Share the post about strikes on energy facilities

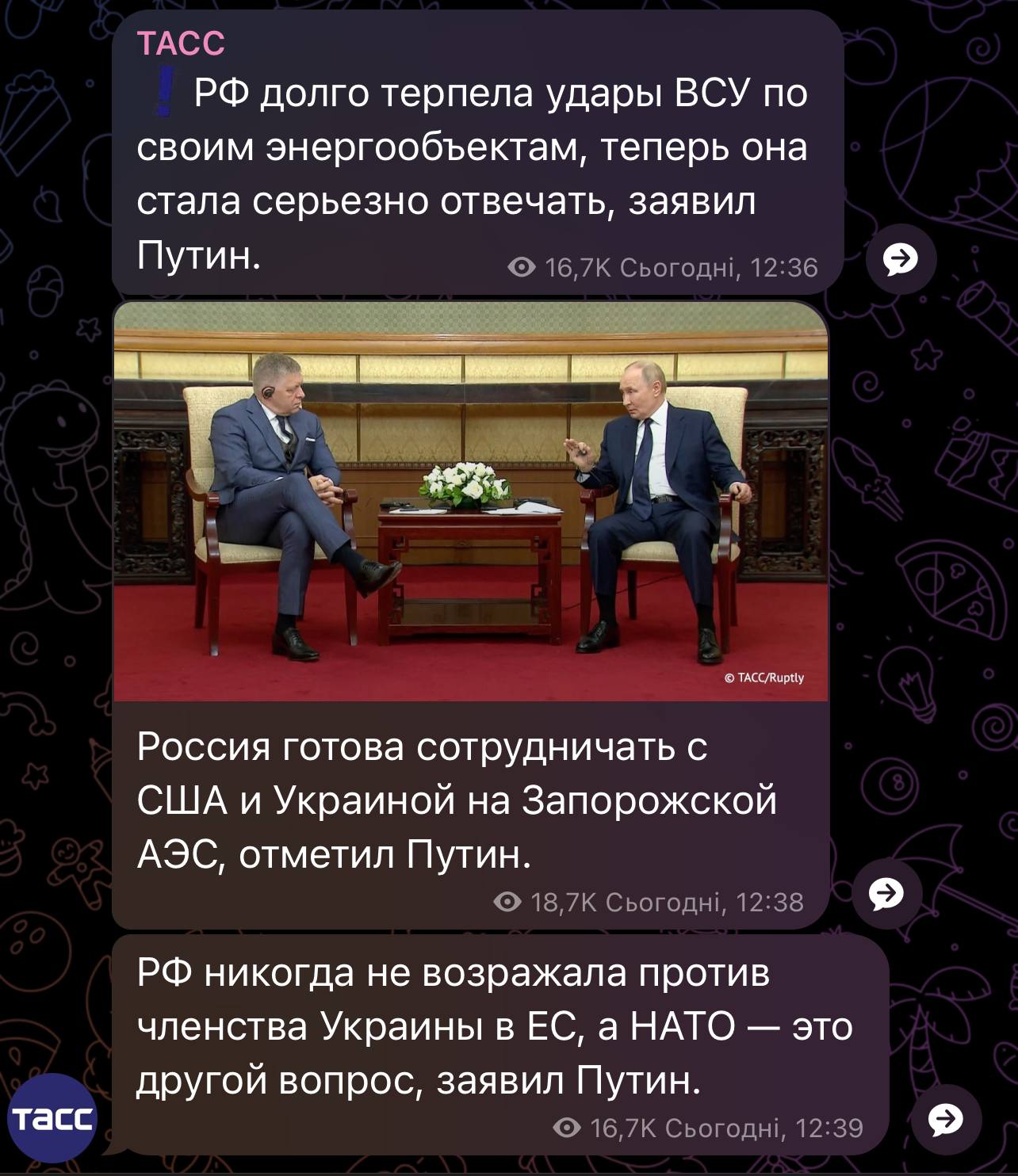point(901,258)
